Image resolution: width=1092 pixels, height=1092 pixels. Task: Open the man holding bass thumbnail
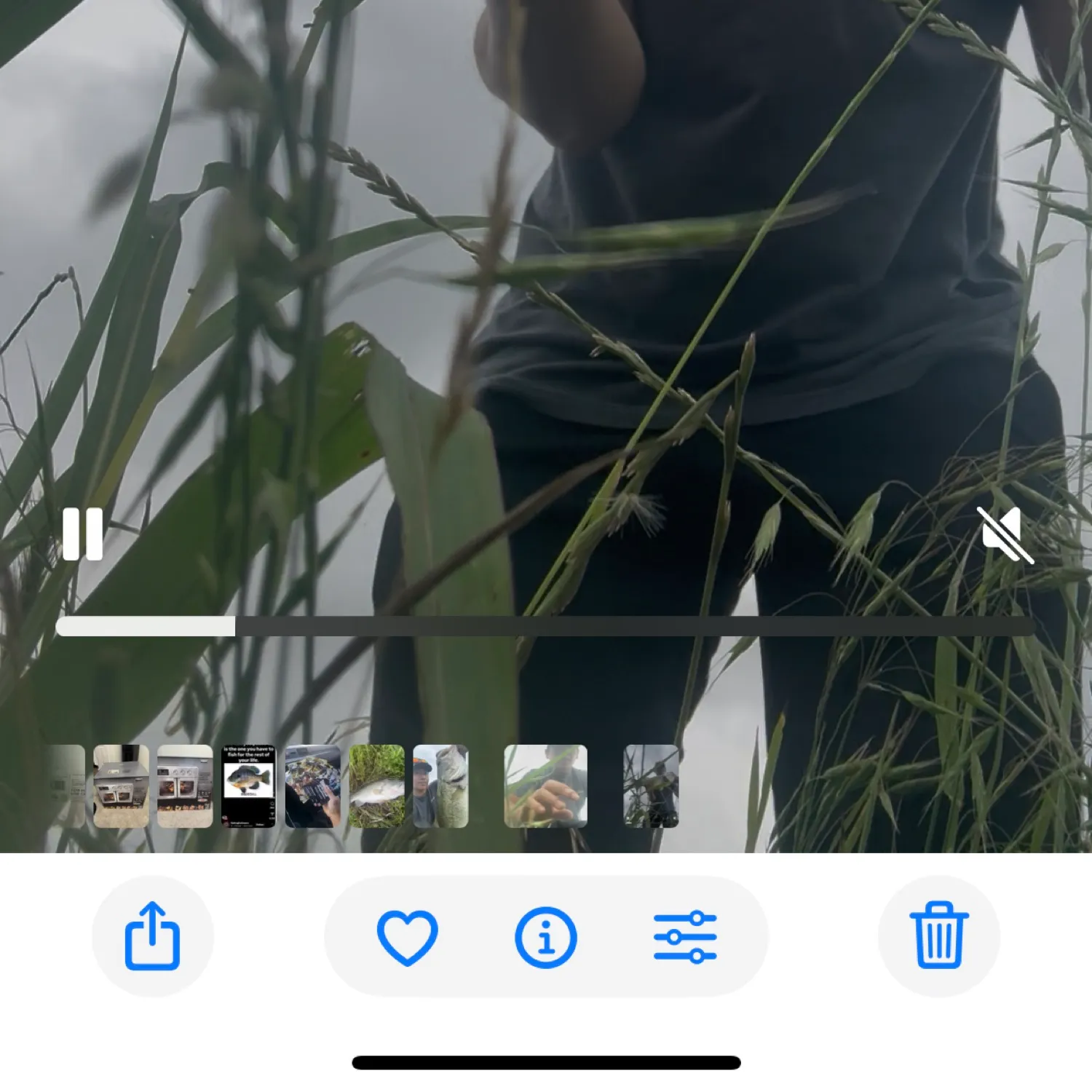click(440, 786)
